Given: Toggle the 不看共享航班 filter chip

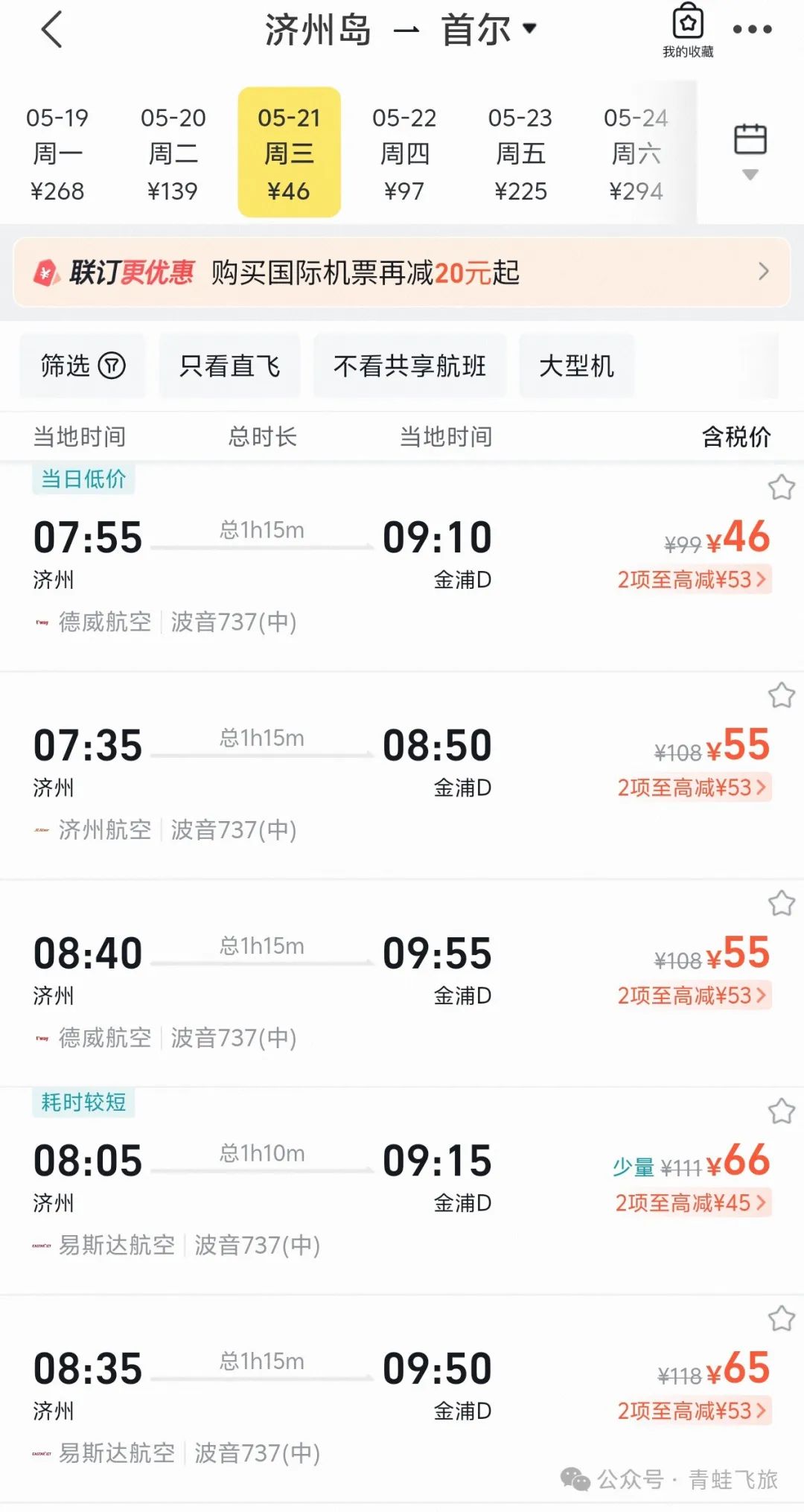Looking at the screenshot, I should 409,366.
